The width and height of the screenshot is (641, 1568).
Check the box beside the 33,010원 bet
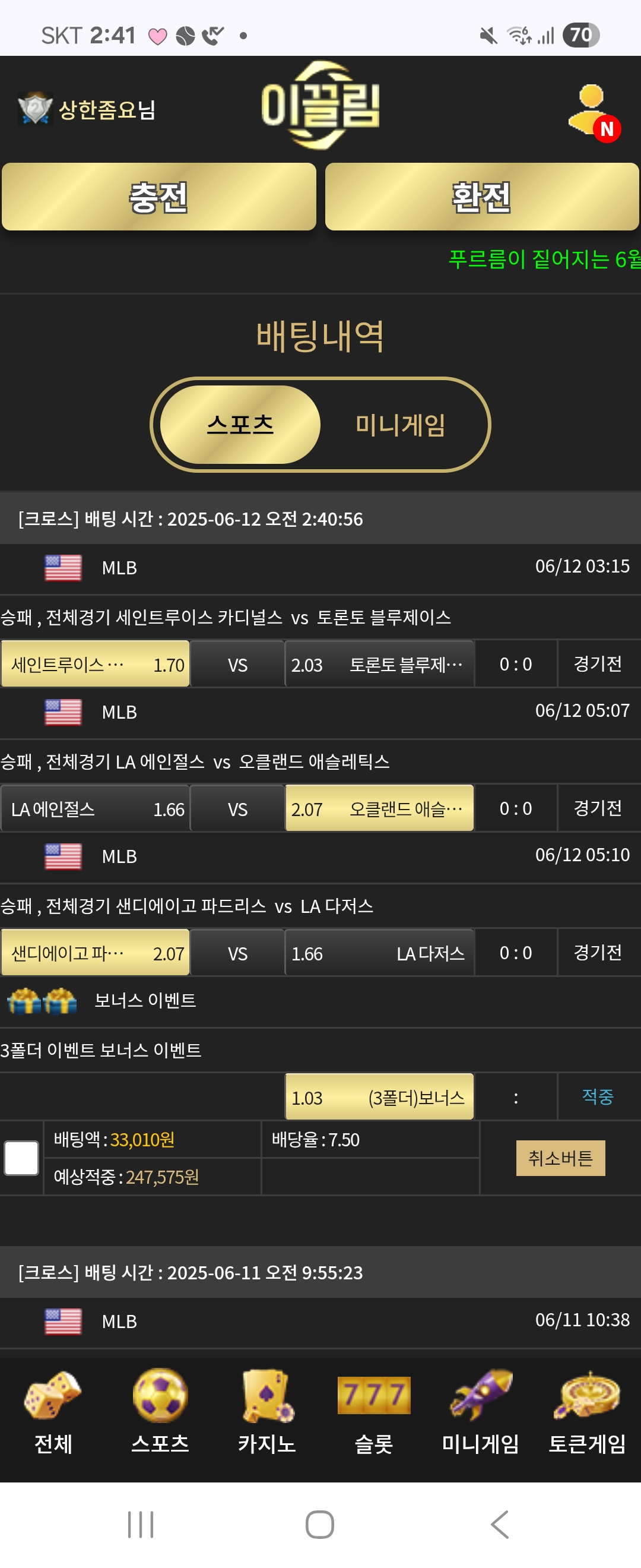coord(21,1157)
